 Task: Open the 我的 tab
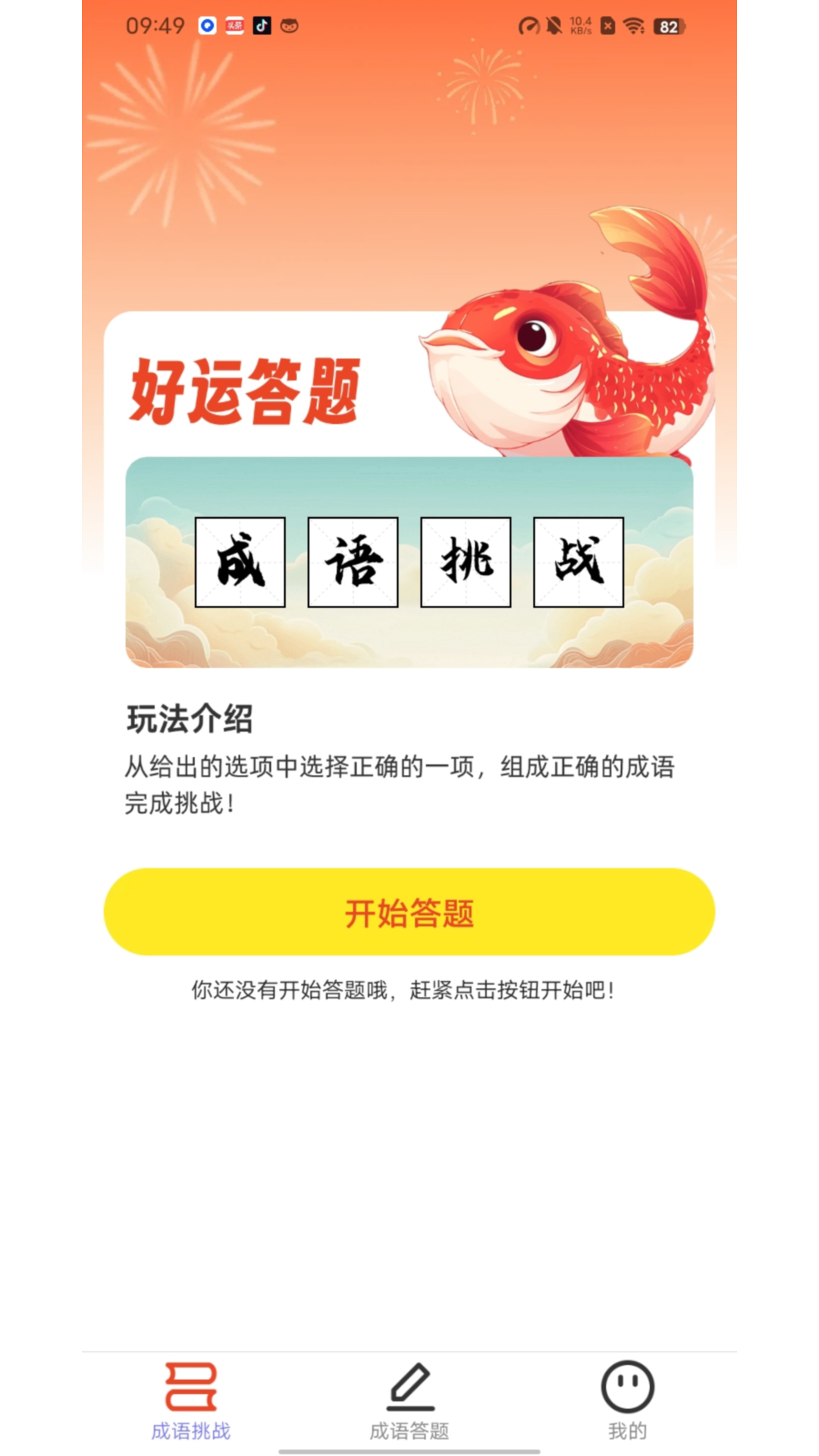pos(627,1401)
